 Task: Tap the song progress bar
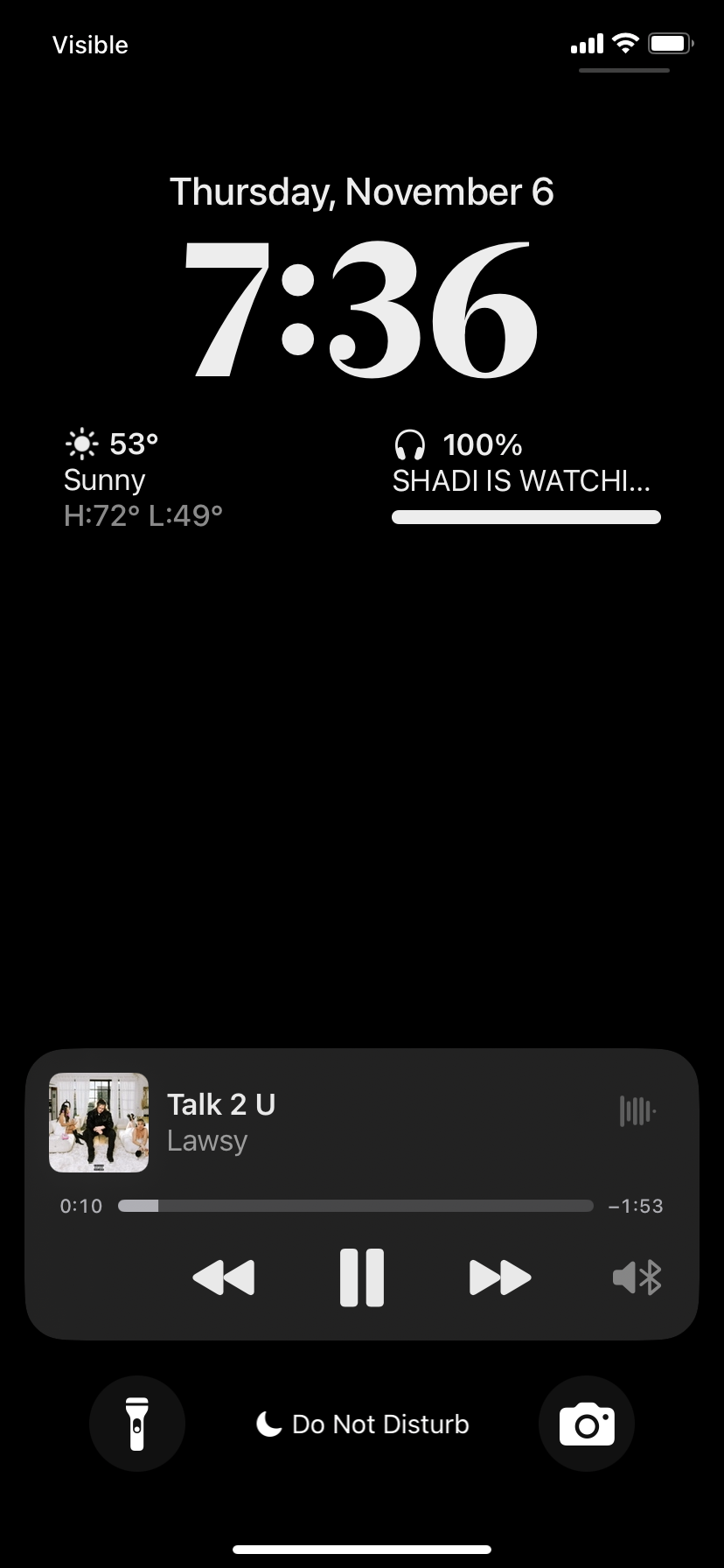tap(355, 1206)
